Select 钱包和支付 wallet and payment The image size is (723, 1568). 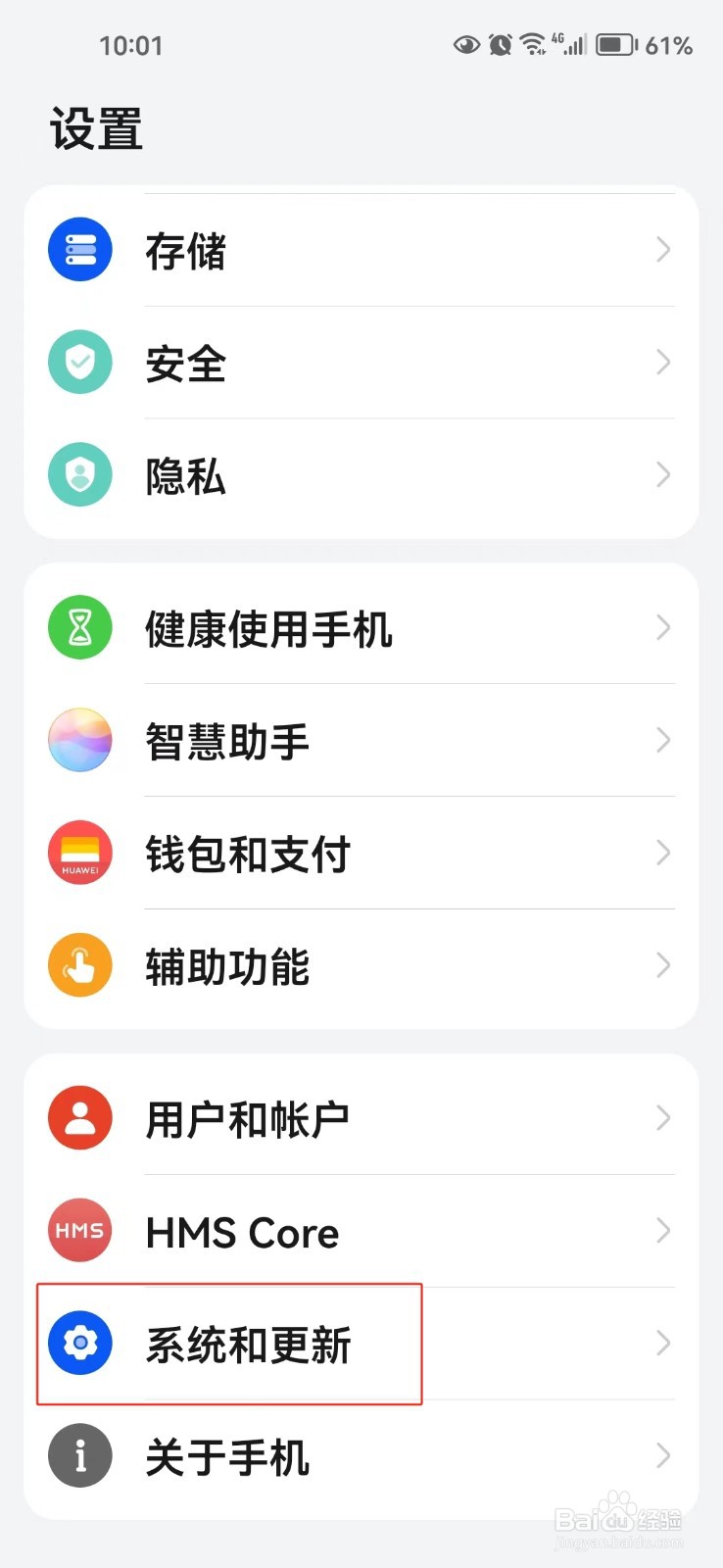(361, 853)
